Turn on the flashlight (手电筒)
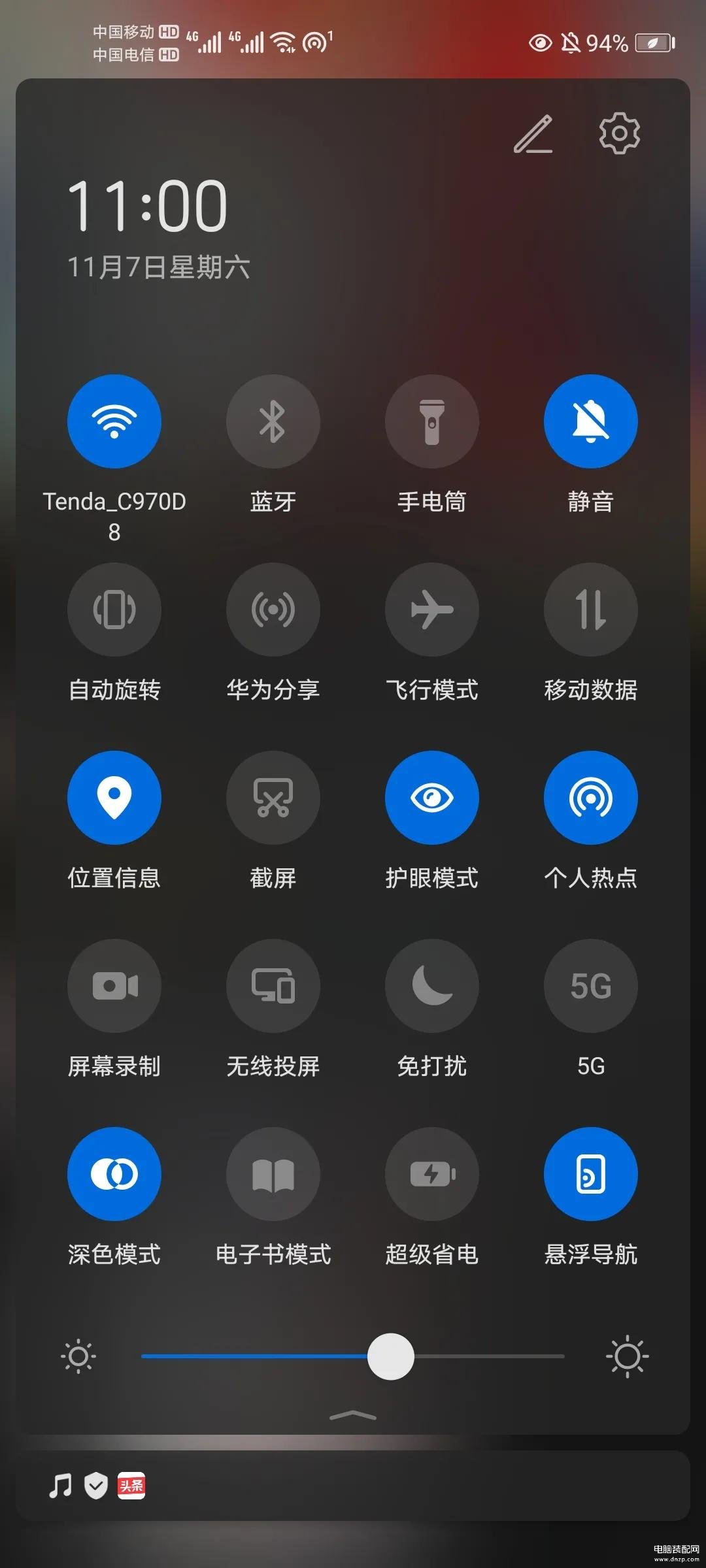 coord(432,421)
